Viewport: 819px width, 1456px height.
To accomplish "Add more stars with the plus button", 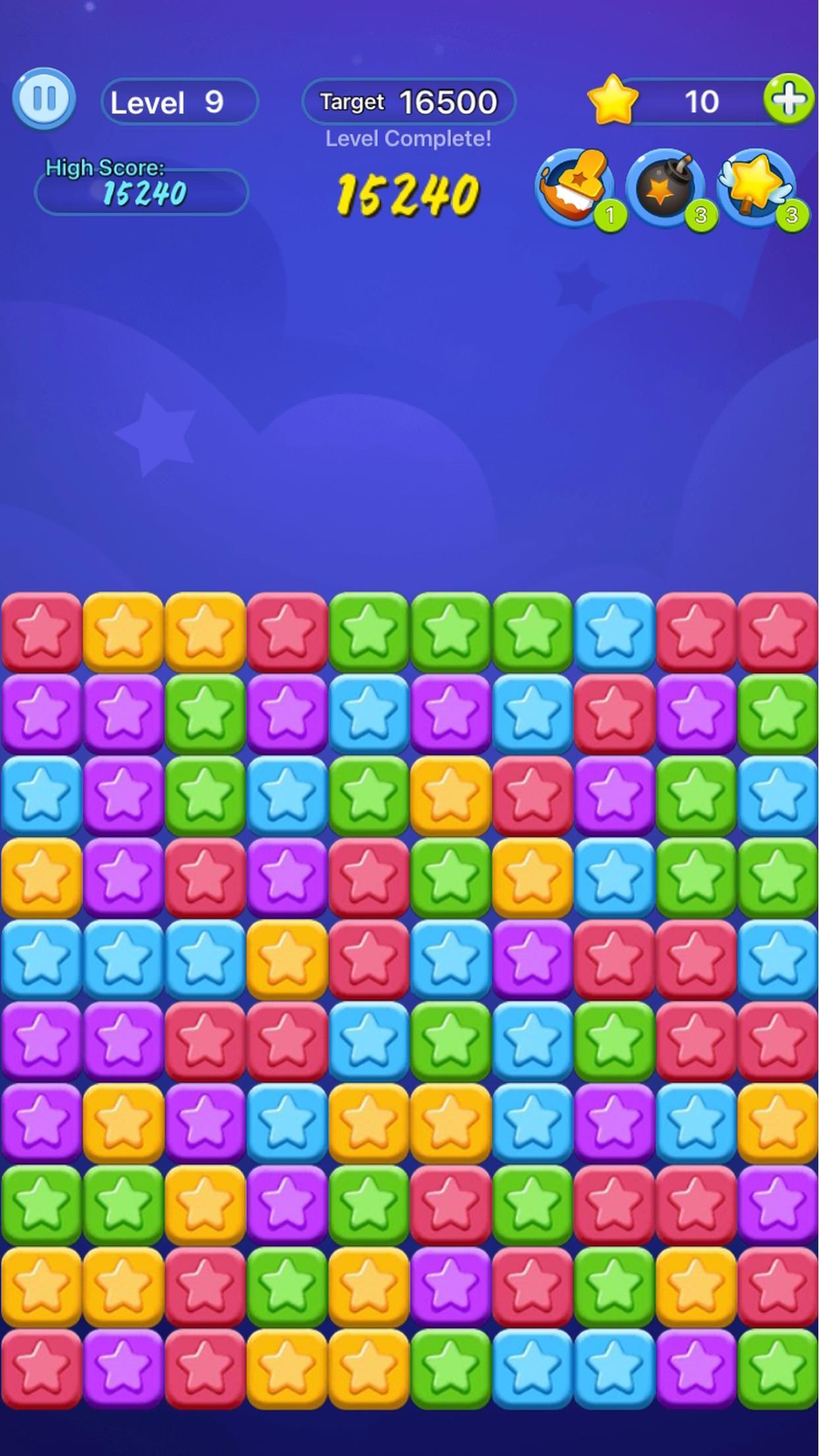I will pyautogui.click(x=789, y=100).
